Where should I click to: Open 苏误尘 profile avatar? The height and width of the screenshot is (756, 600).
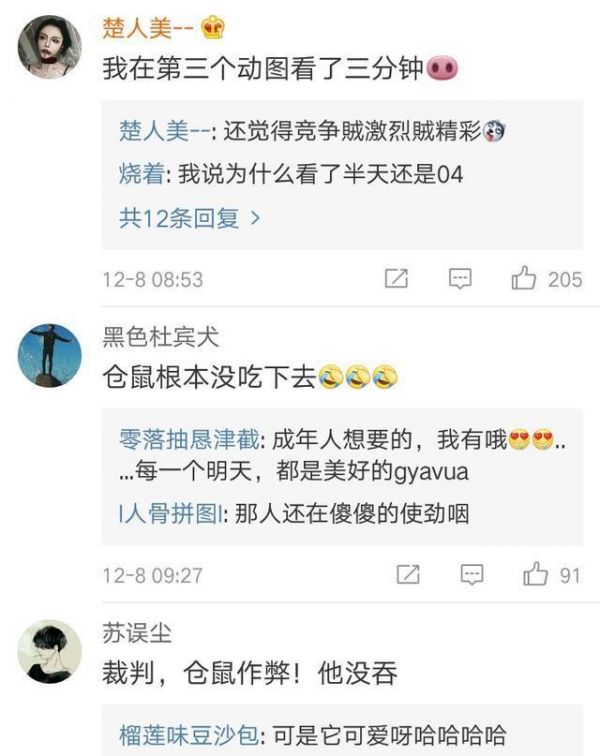(x=49, y=651)
